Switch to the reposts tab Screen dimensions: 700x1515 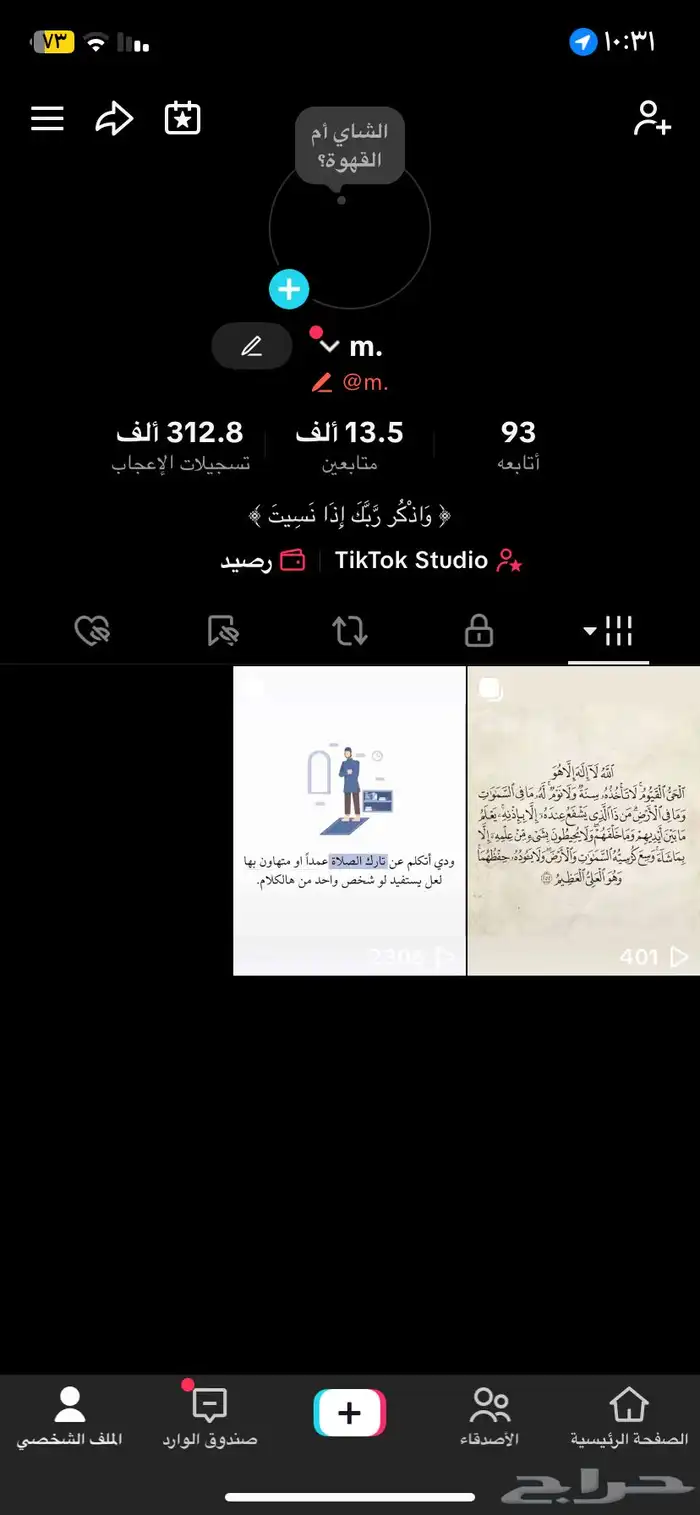350,631
